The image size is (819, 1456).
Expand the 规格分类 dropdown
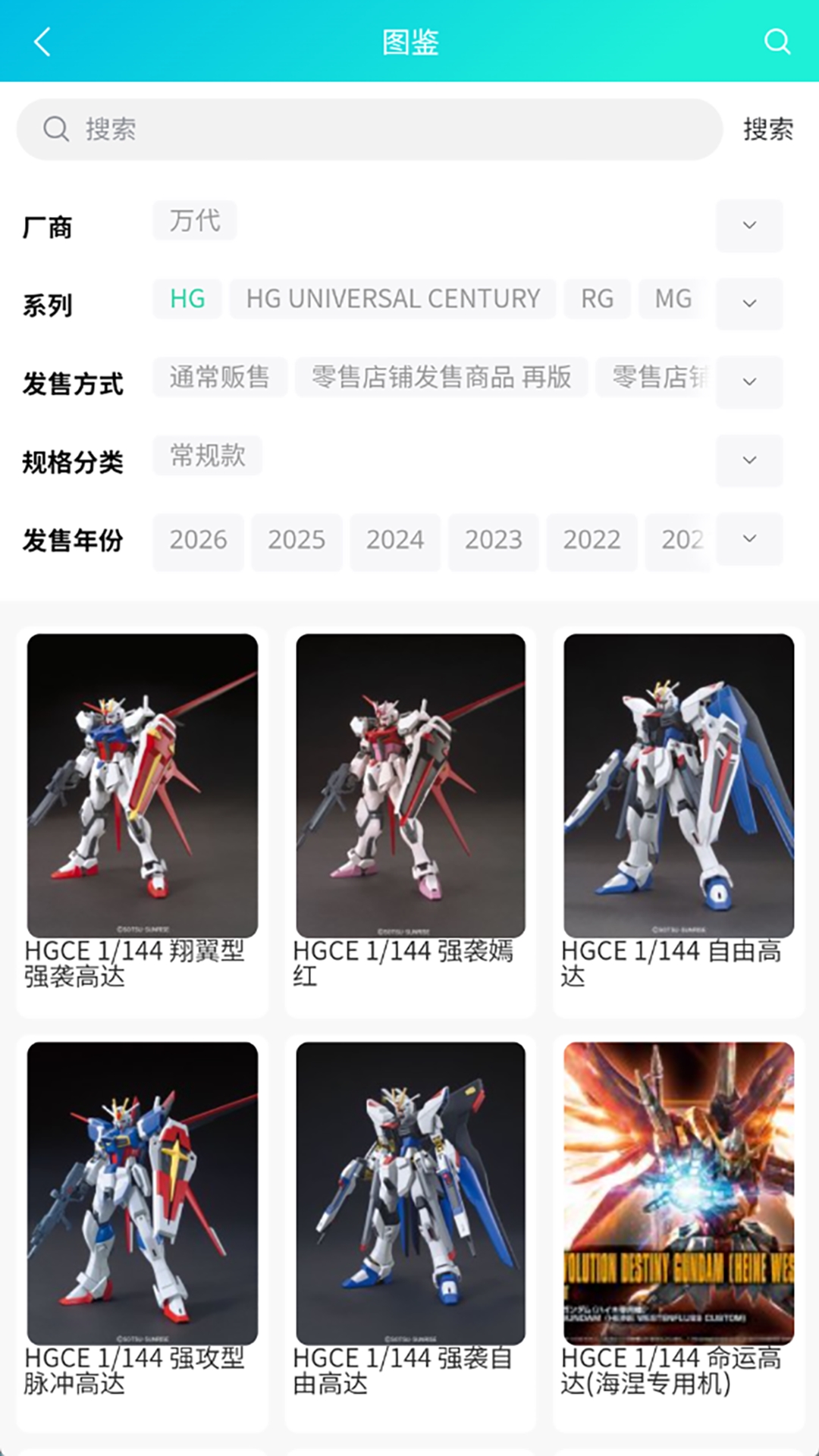point(749,460)
